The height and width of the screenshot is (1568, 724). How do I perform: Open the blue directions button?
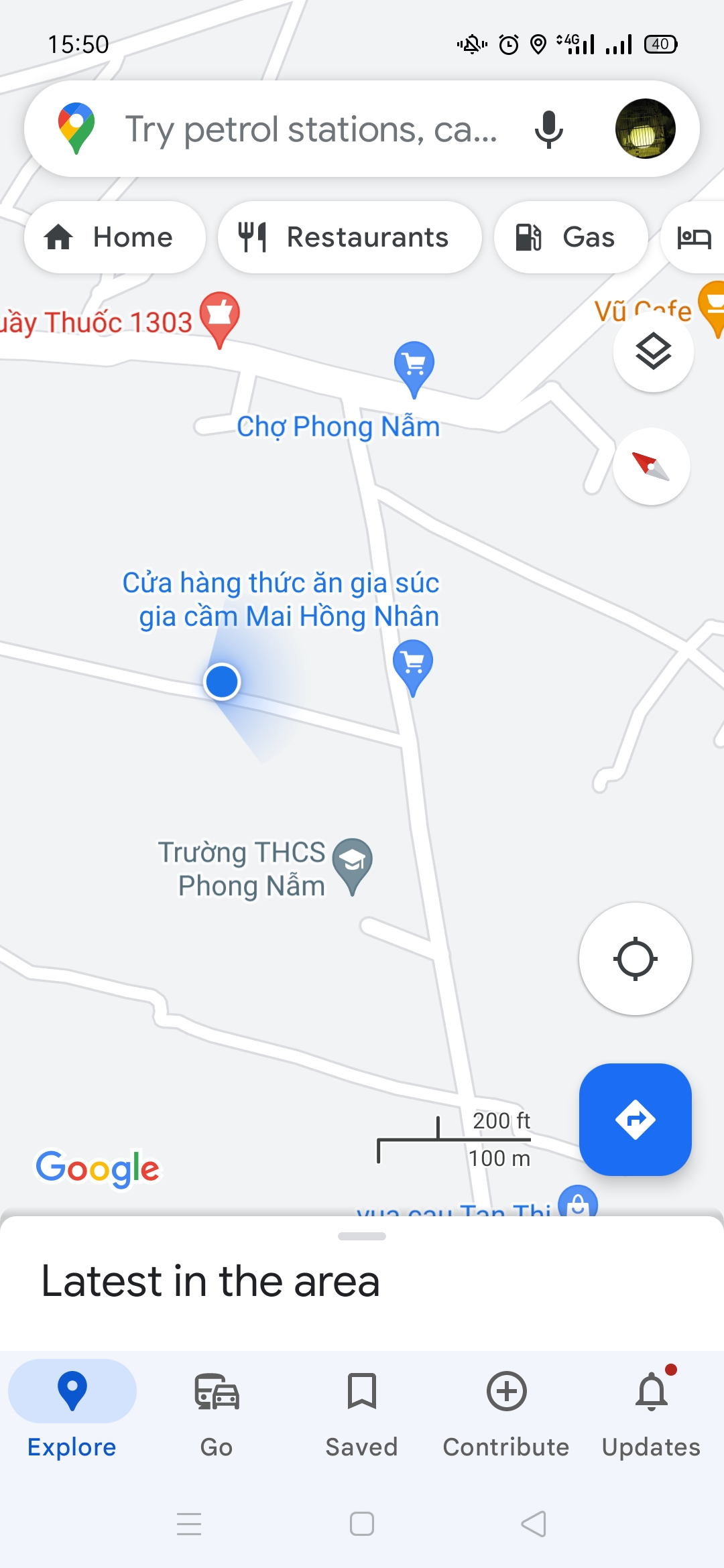[x=635, y=1119]
